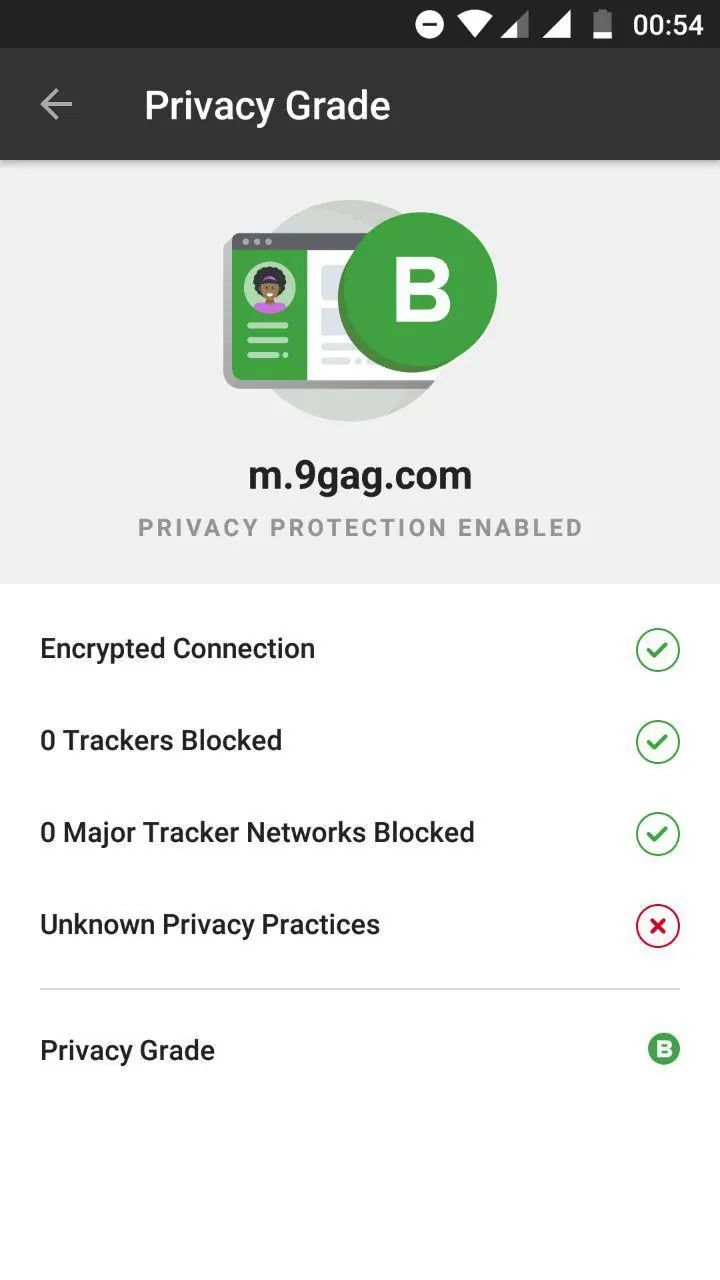Screen dimensions: 720x1280
Task: Click the green B privacy grade badge
Action: [418, 288]
